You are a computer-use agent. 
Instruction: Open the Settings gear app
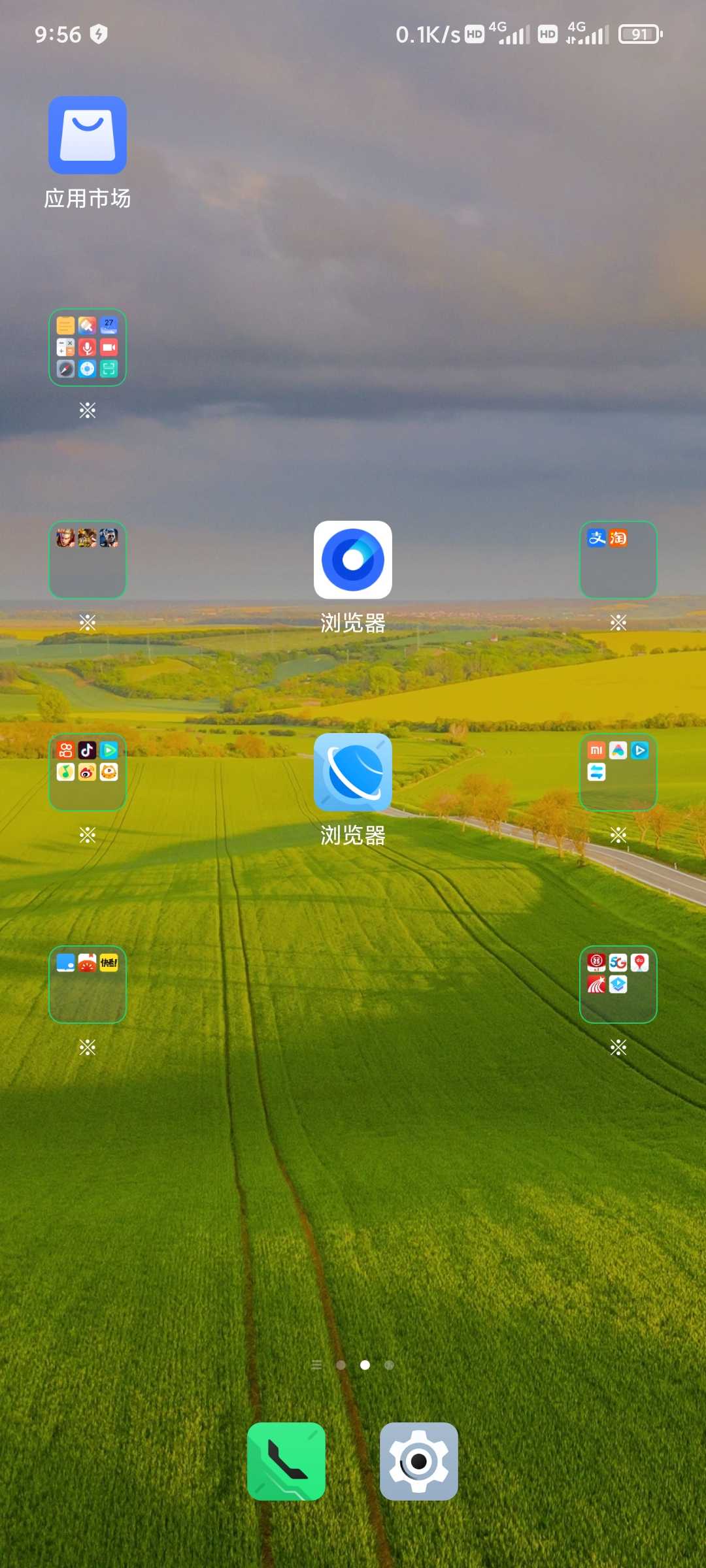[419, 1461]
